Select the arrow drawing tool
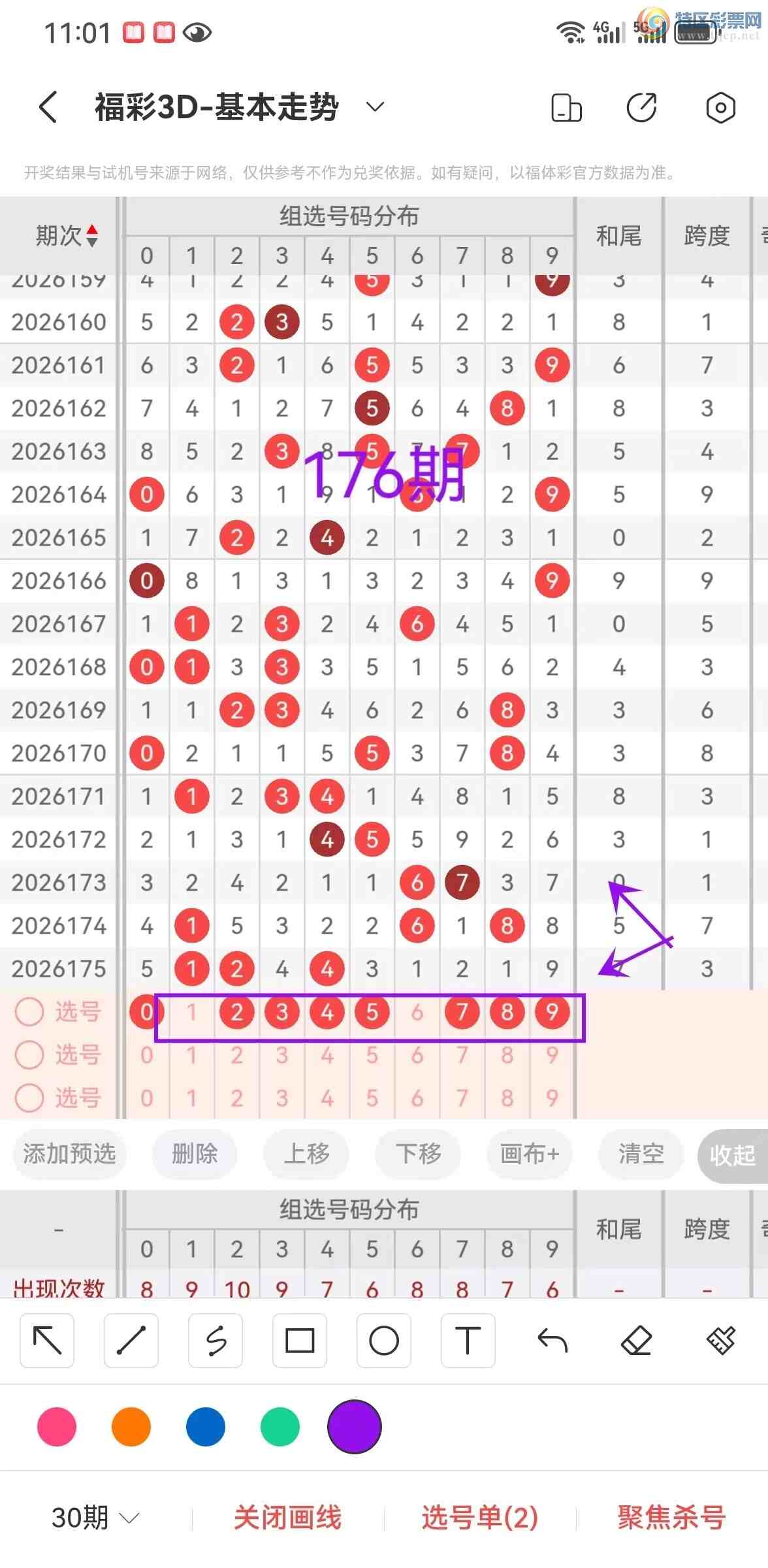 pyautogui.click(x=47, y=1341)
